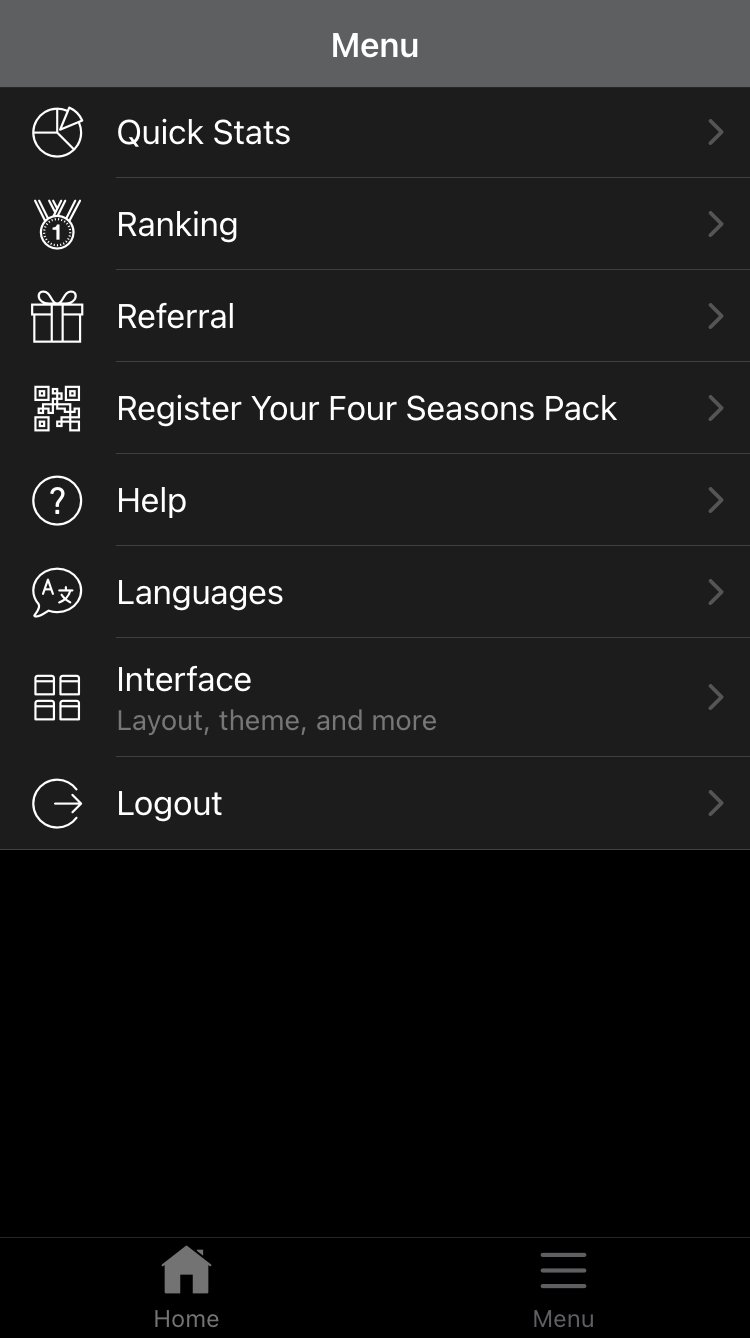Select the Menu tab in bottom bar
750x1338 pixels.
tap(563, 1288)
